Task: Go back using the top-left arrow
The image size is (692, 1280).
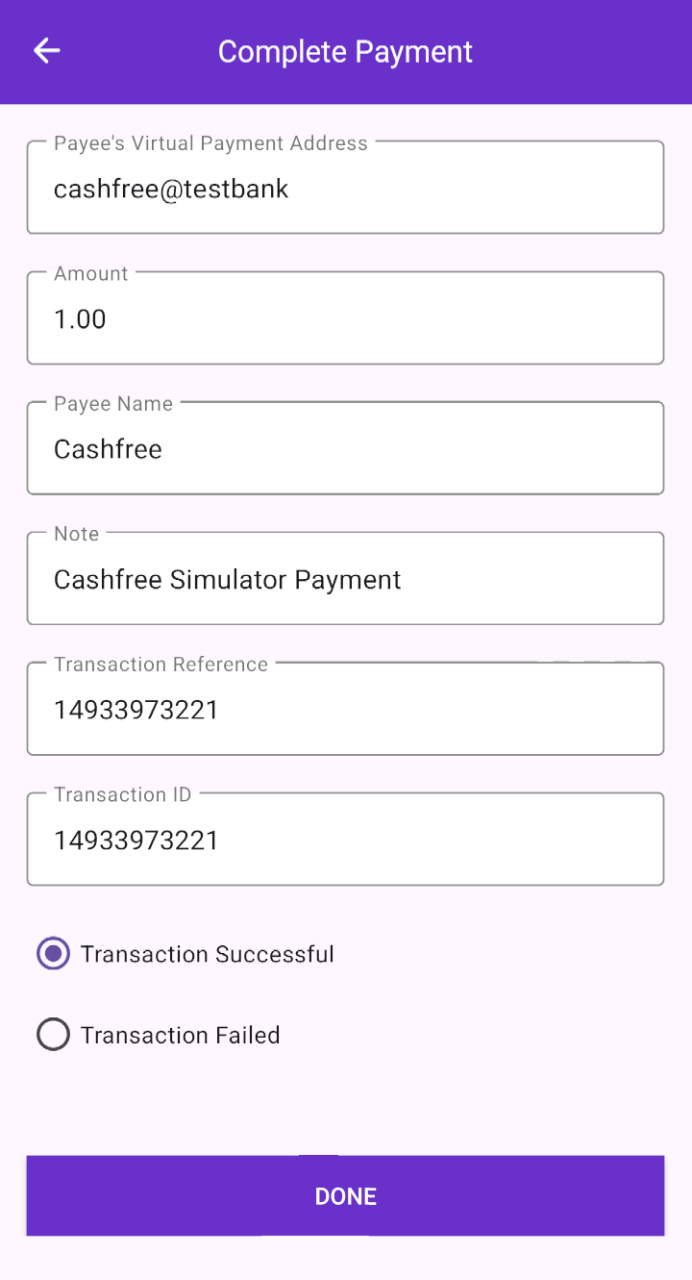Action: click(x=47, y=51)
